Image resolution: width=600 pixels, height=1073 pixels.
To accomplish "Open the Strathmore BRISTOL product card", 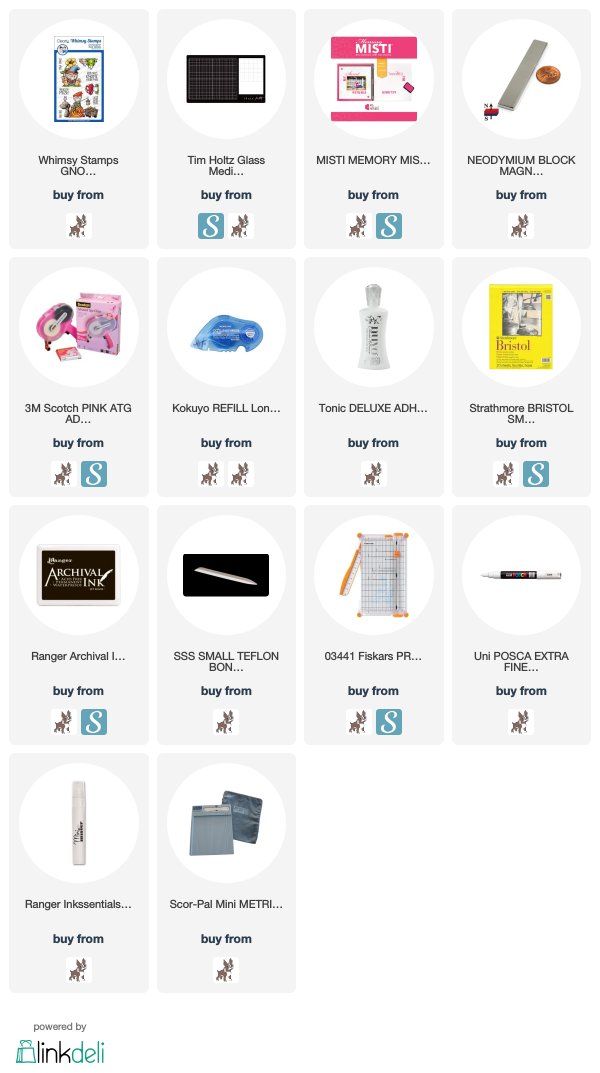I will [x=521, y=377].
